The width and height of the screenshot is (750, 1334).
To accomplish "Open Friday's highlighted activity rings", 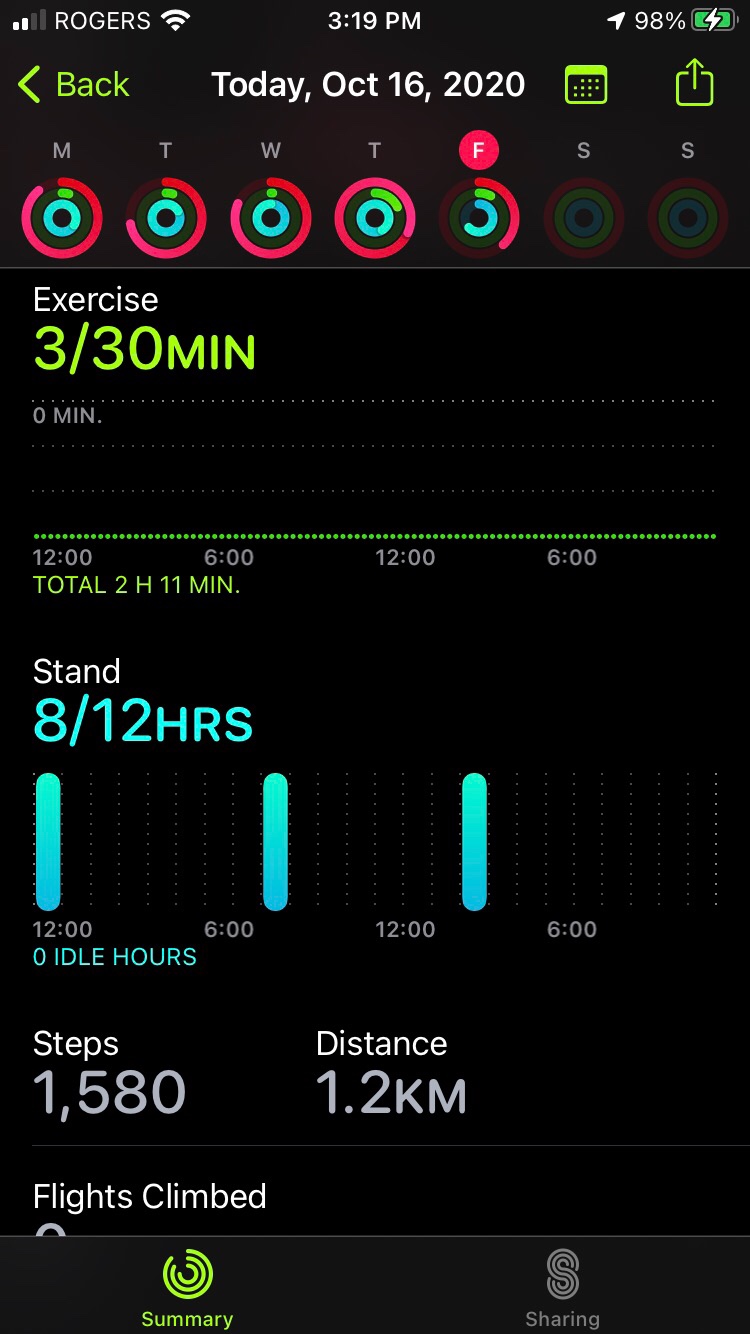I will pos(478,216).
